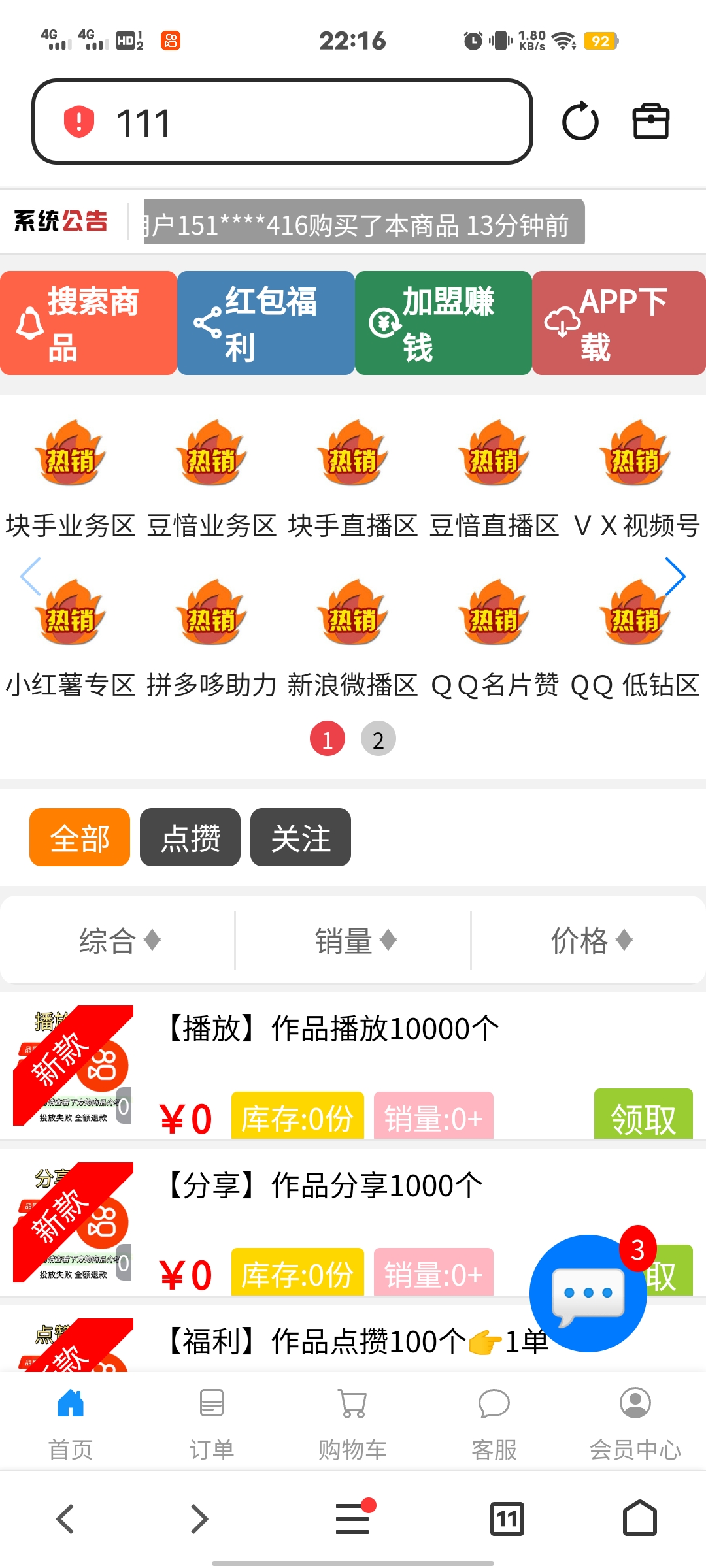
Task: Open the floating chat bubble
Action: coord(587,1294)
